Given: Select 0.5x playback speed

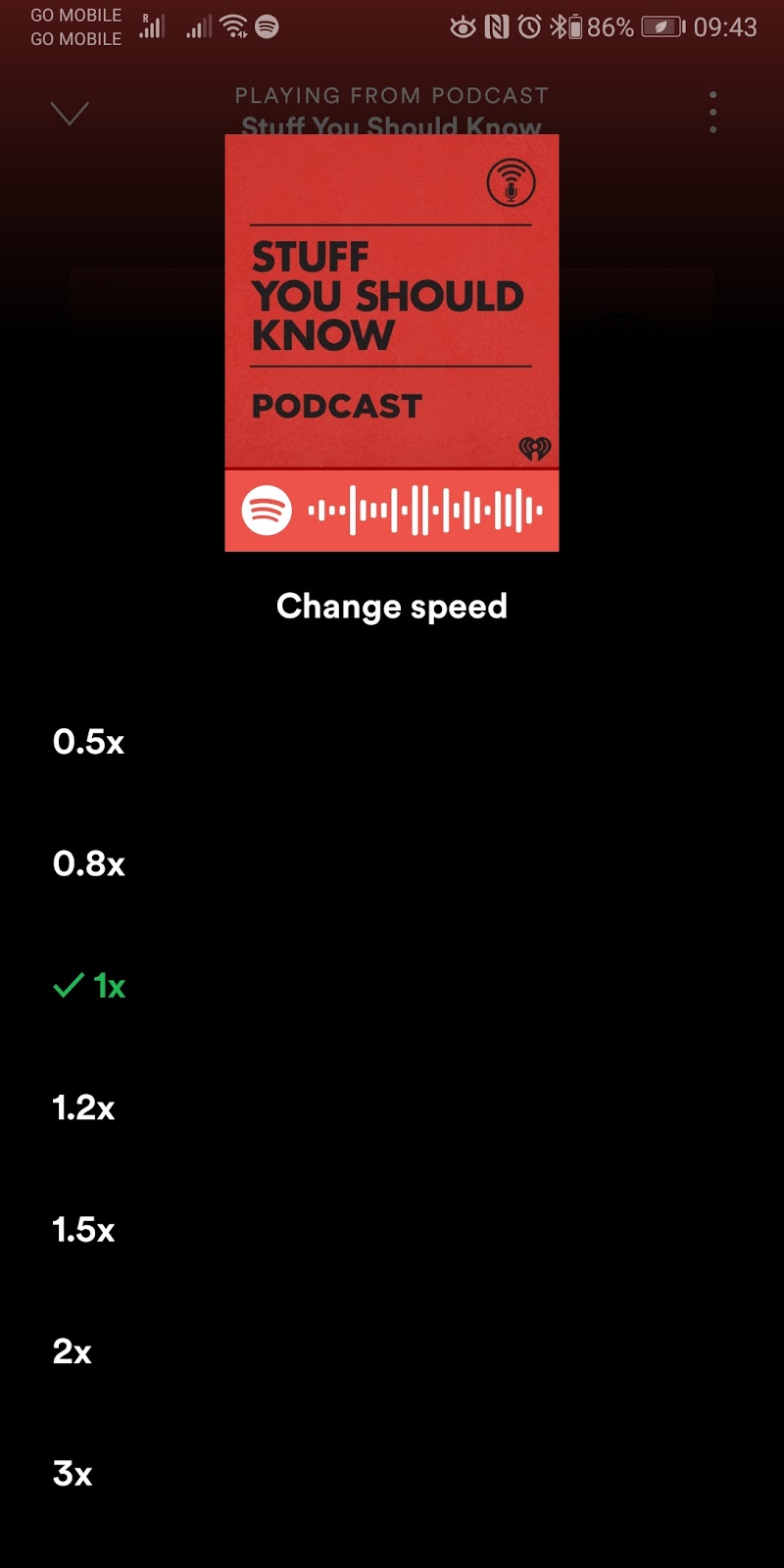Looking at the screenshot, I should (88, 742).
